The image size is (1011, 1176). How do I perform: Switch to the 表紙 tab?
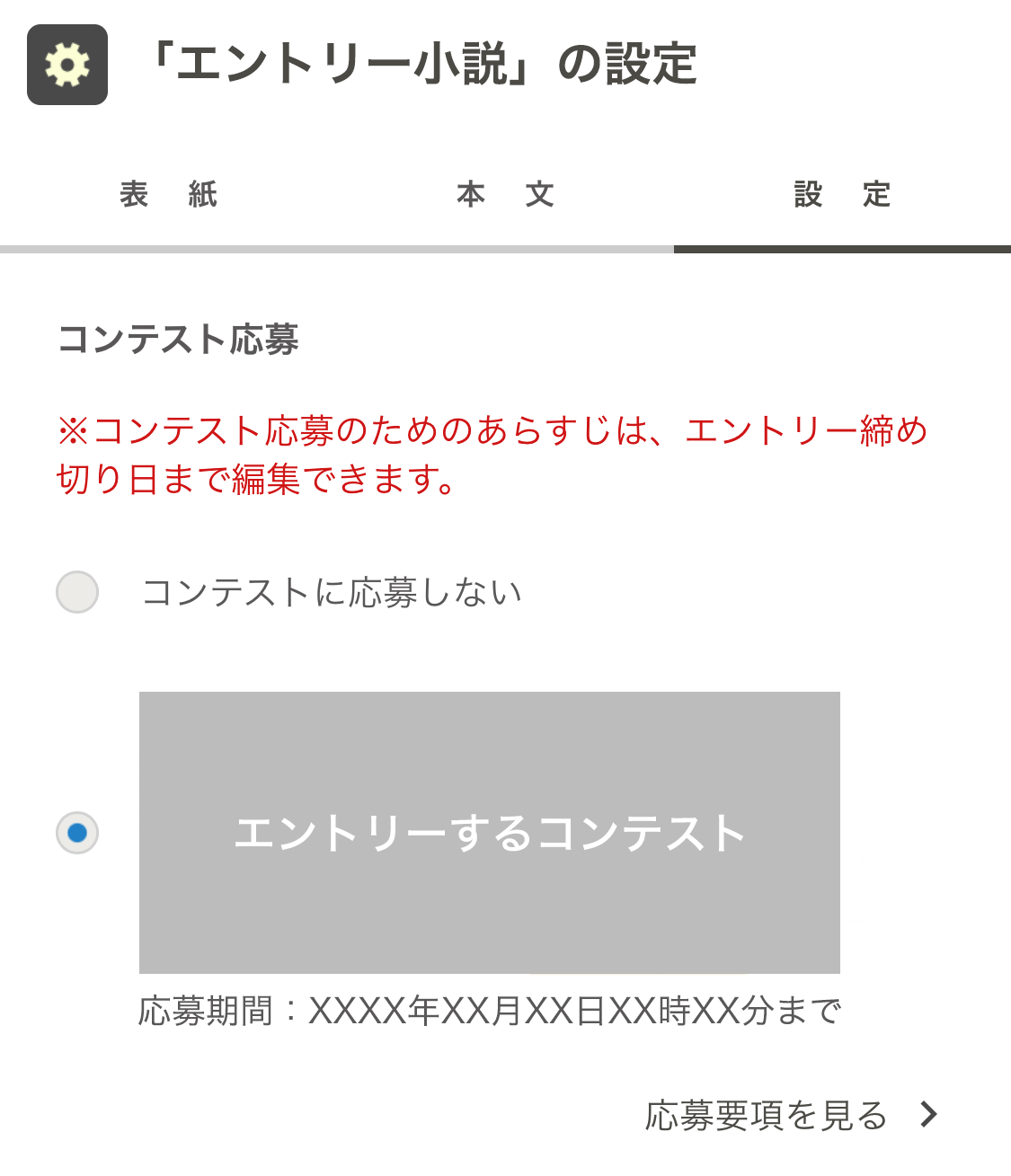click(x=168, y=195)
